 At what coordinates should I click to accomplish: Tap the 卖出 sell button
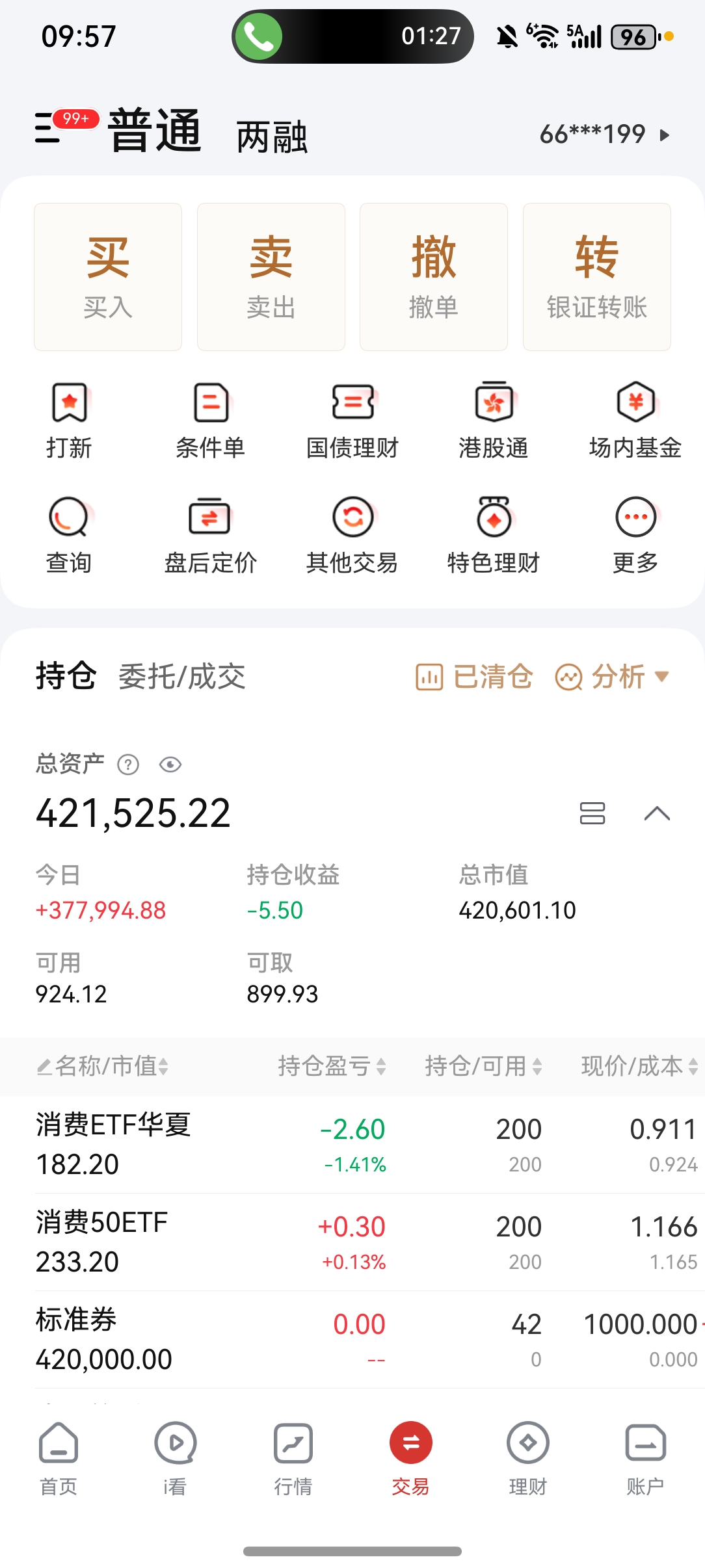click(x=271, y=277)
